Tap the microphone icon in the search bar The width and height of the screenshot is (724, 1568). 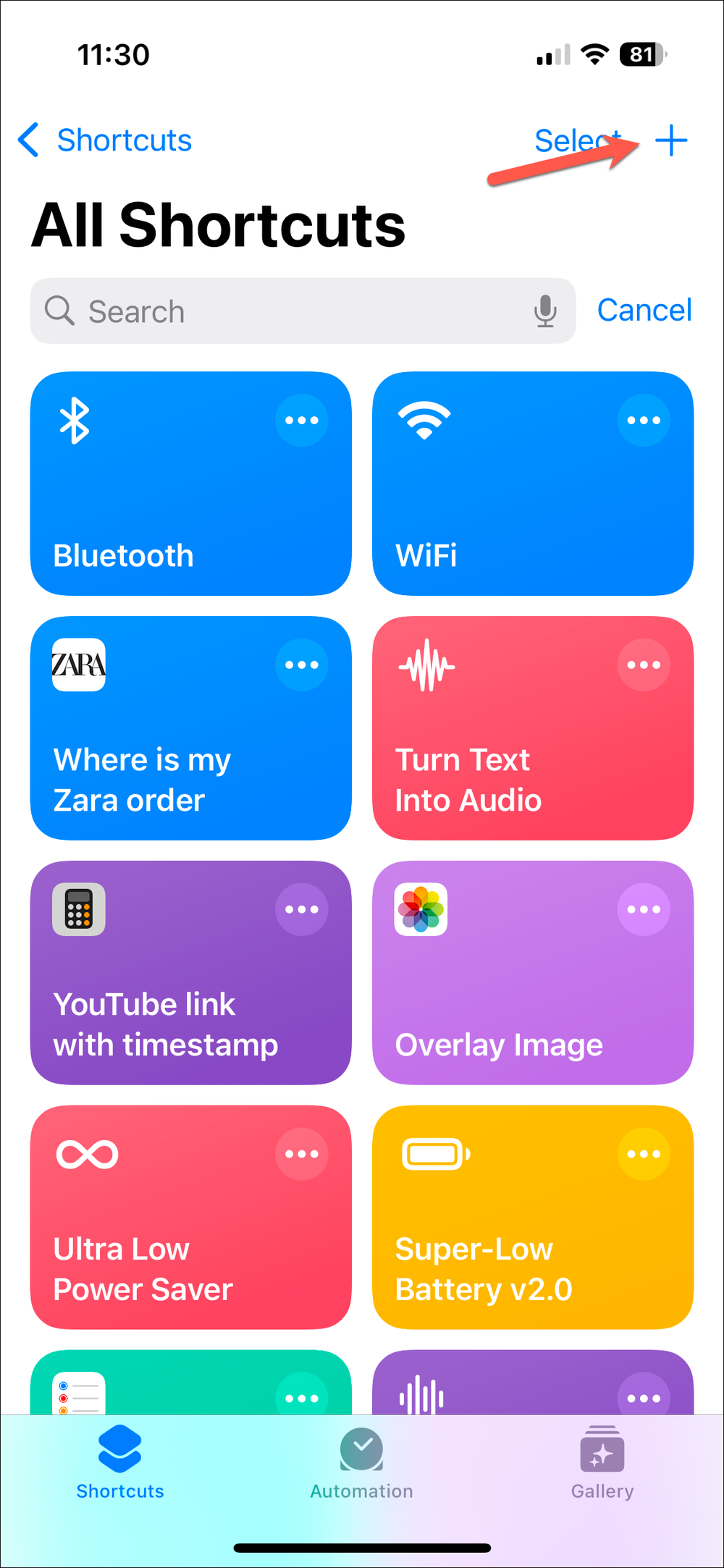[x=545, y=311]
